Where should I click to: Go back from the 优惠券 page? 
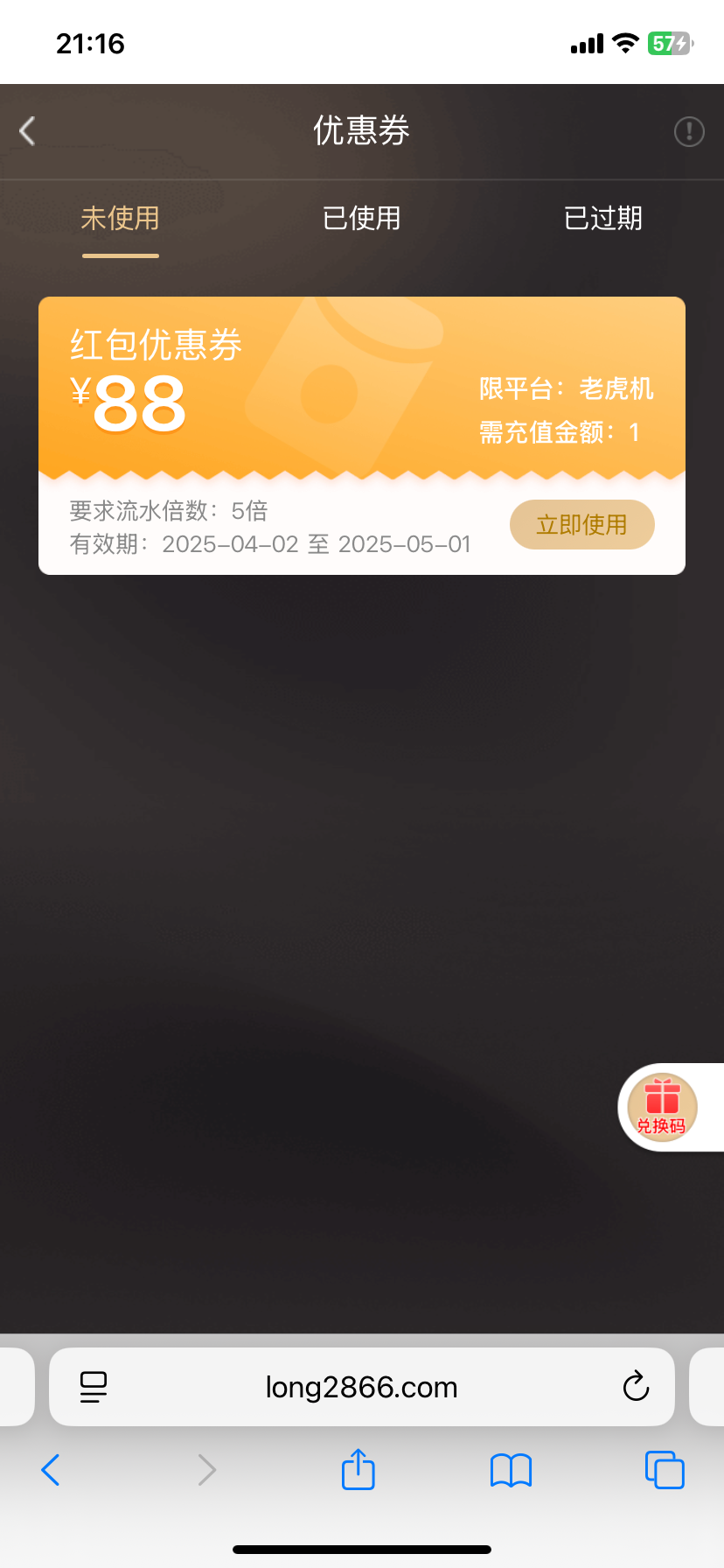point(28,131)
